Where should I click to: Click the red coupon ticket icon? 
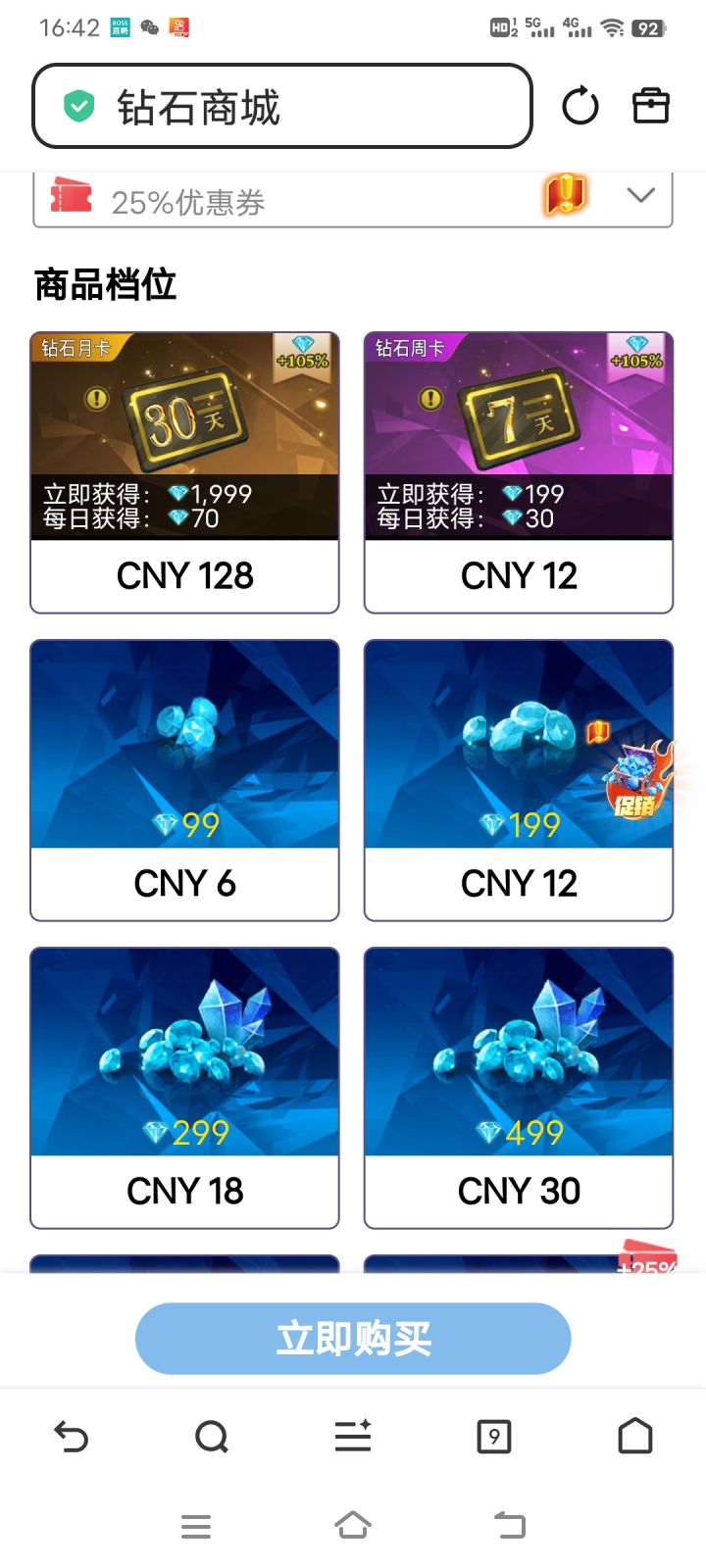76,198
